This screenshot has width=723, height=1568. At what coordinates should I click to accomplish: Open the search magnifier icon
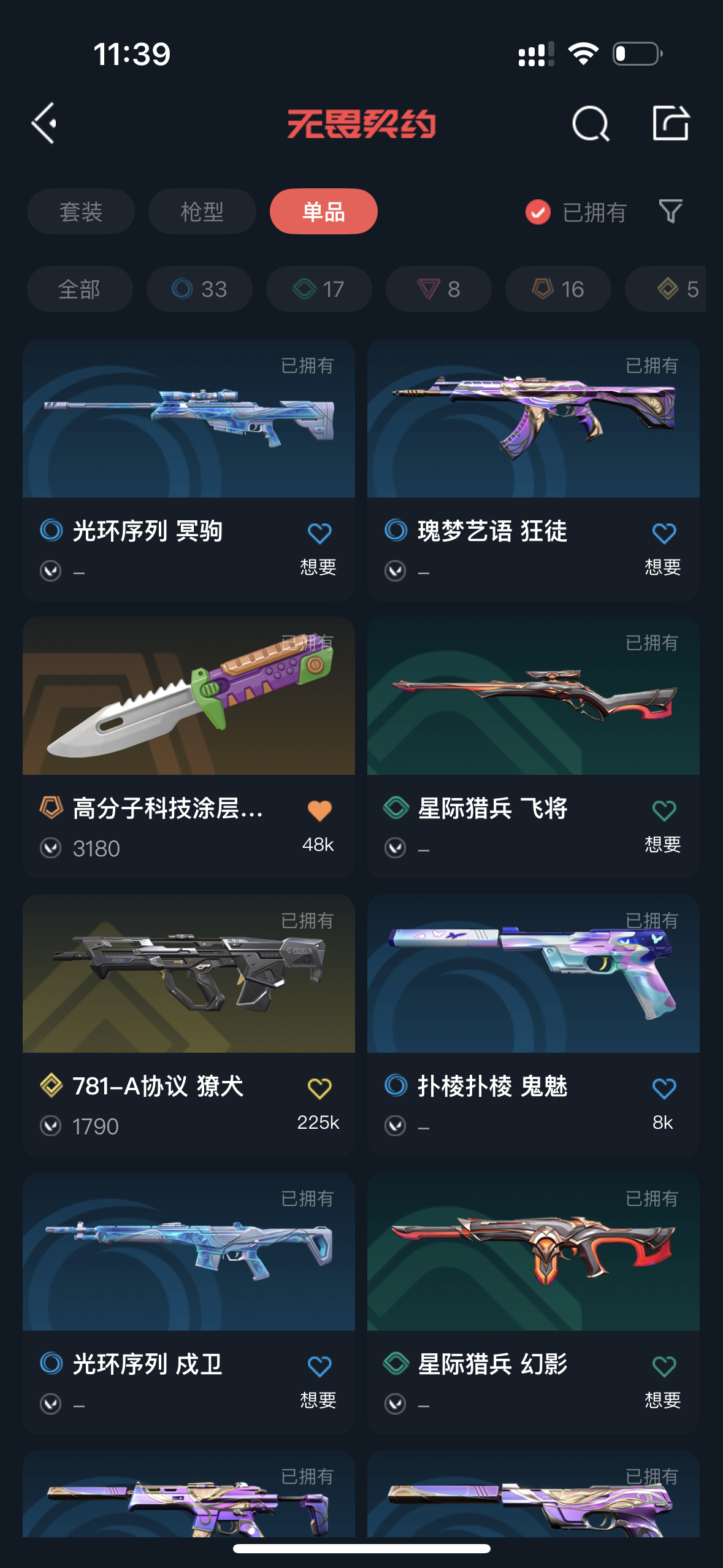590,123
